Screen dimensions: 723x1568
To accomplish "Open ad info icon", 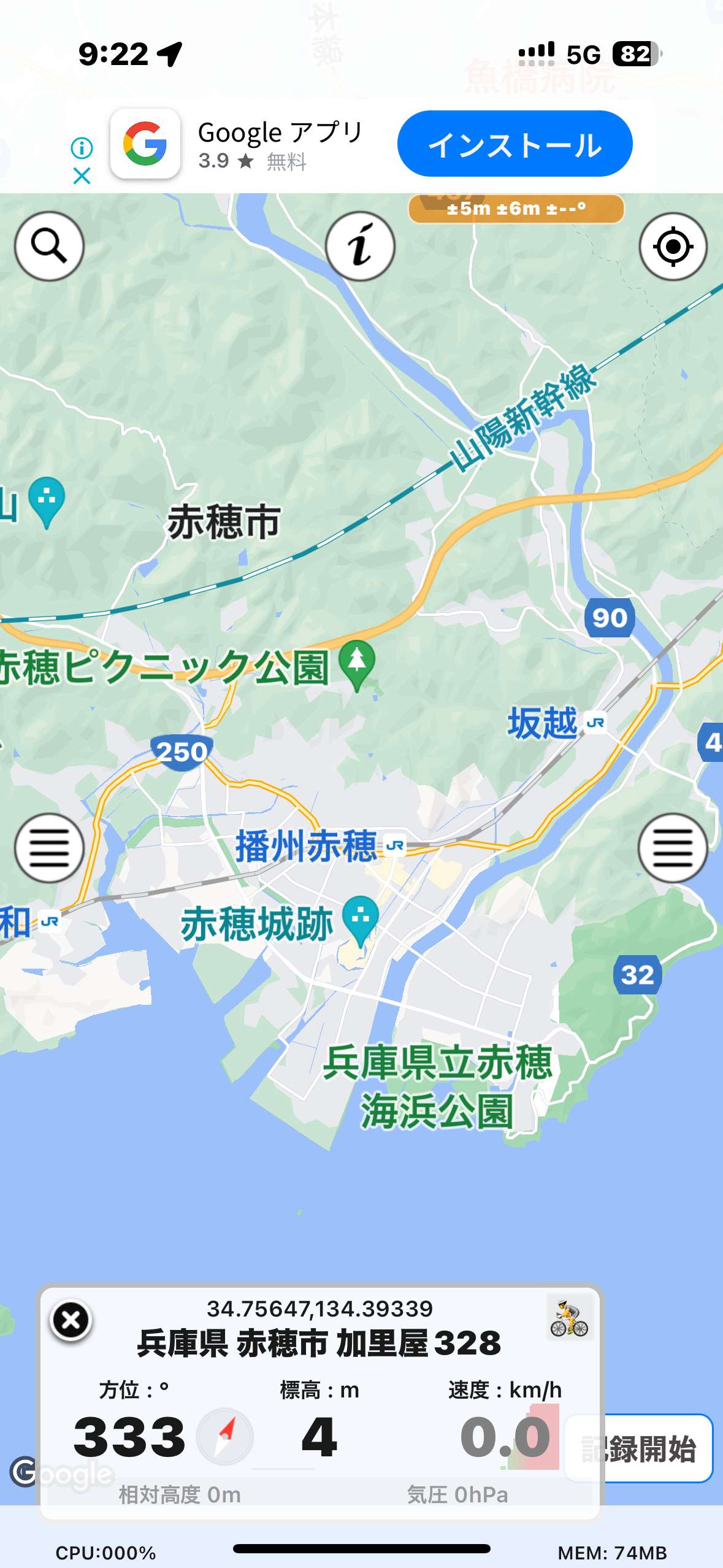I will 82,148.
